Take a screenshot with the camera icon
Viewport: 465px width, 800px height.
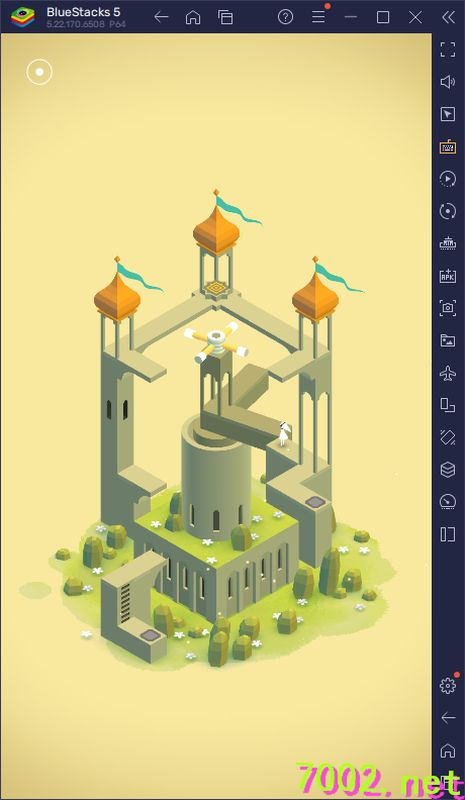pos(448,308)
